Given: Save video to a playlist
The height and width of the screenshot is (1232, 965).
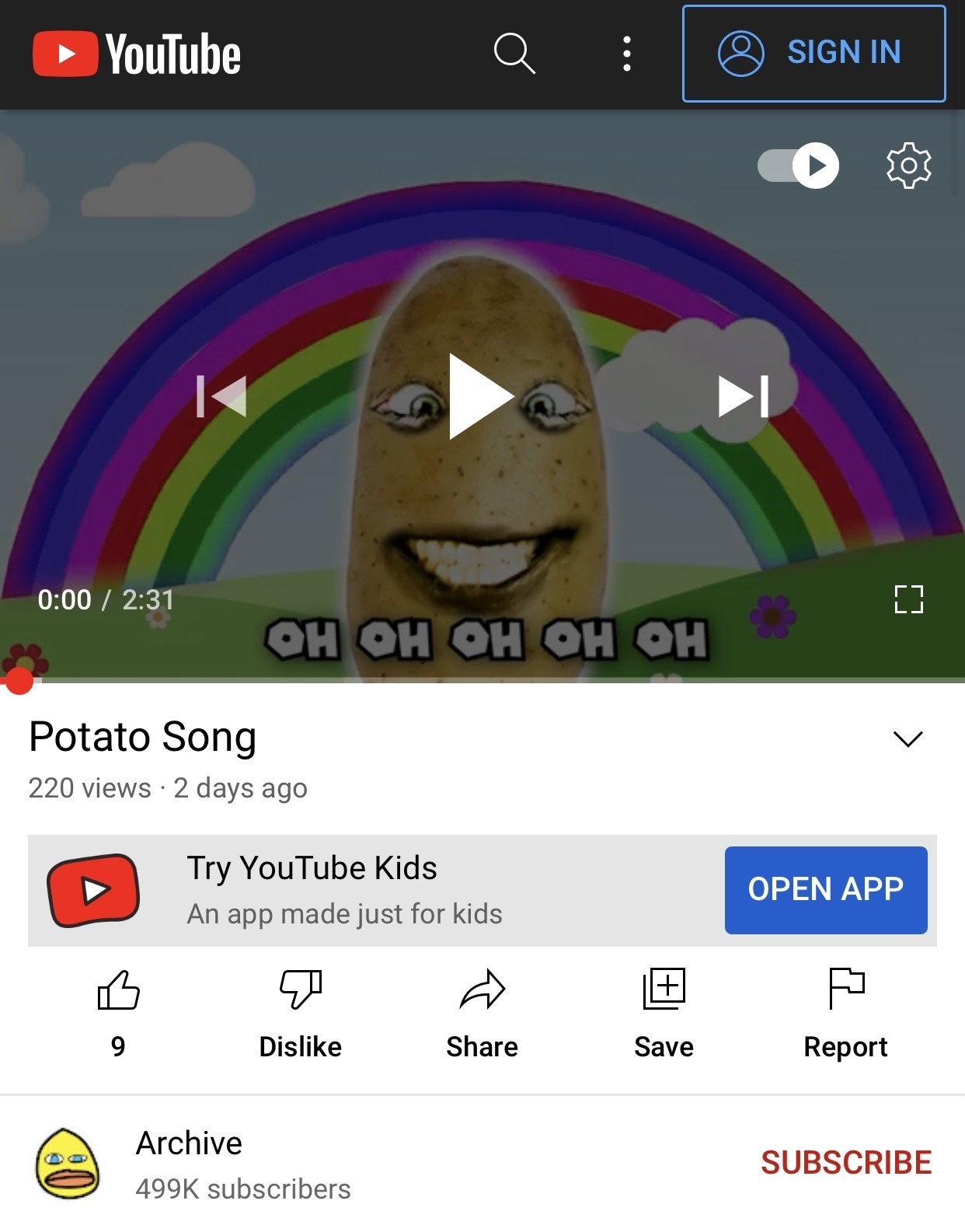Looking at the screenshot, I should (664, 991).
